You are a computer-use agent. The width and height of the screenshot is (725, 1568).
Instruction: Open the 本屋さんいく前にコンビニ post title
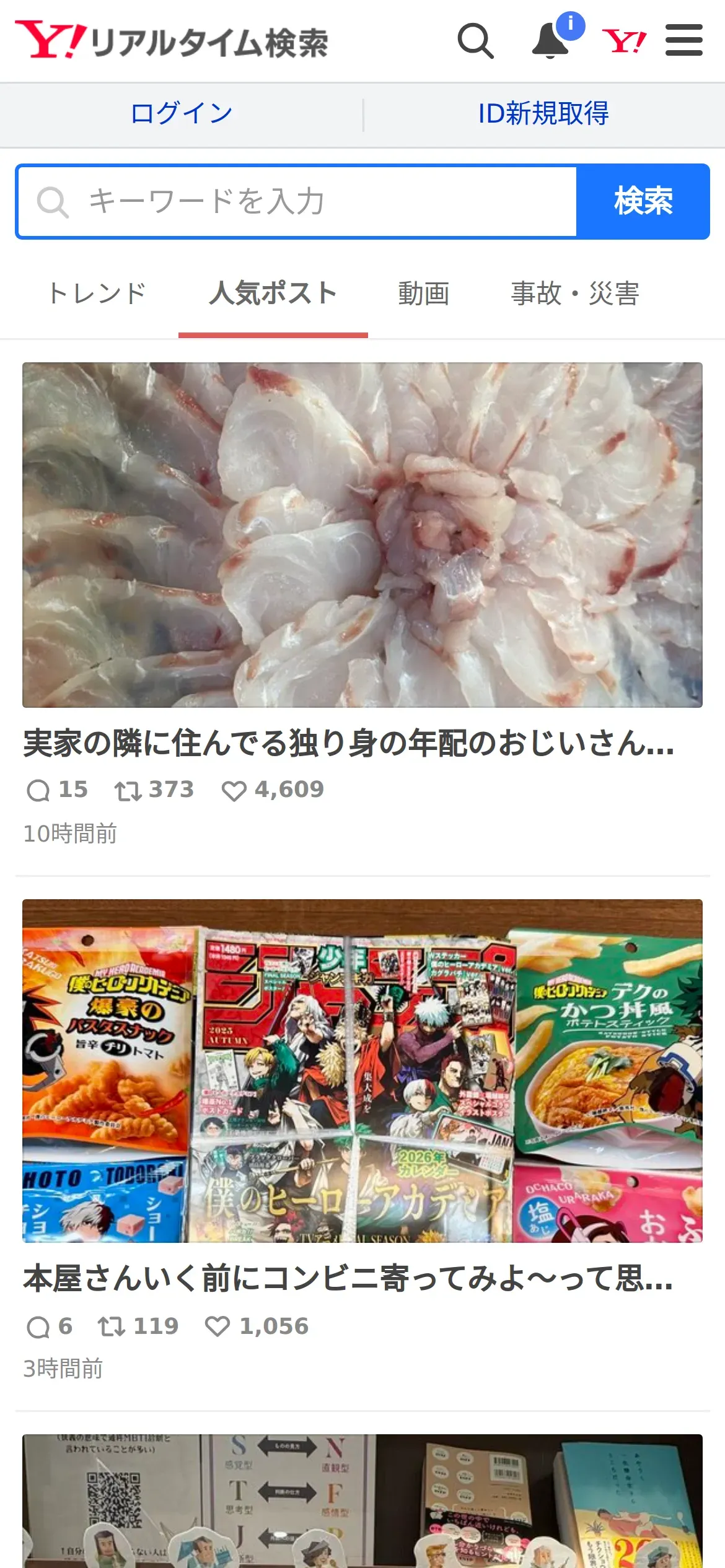coord(348,1279)
